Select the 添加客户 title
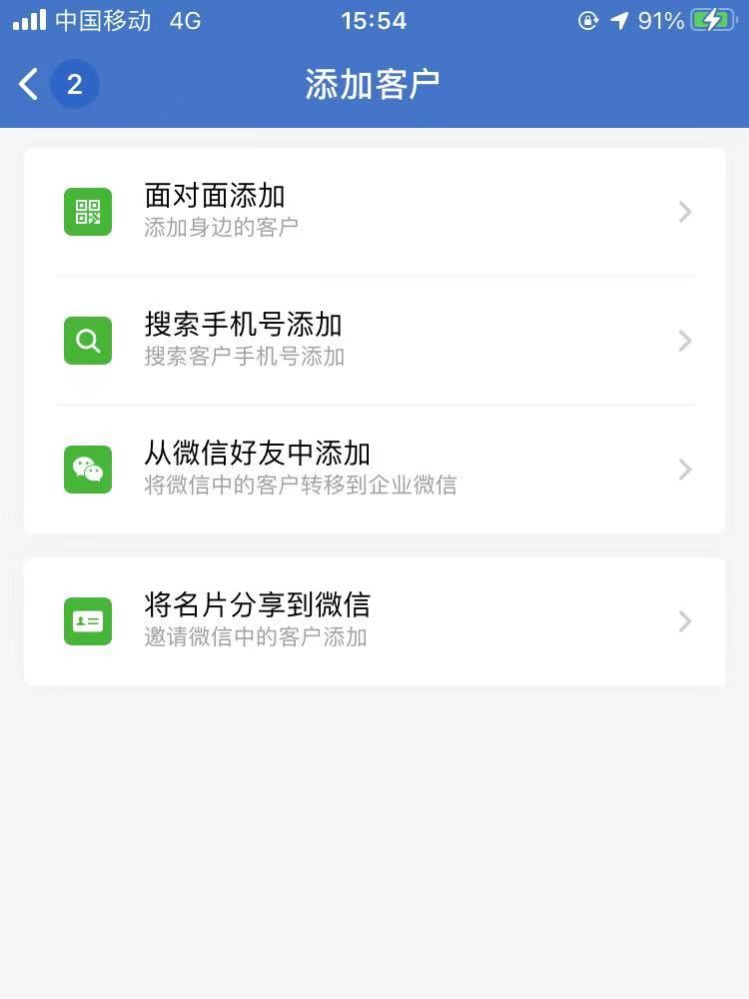Viewport: 749px width, 999px height. pyautogui.click(x=374, y=84)
